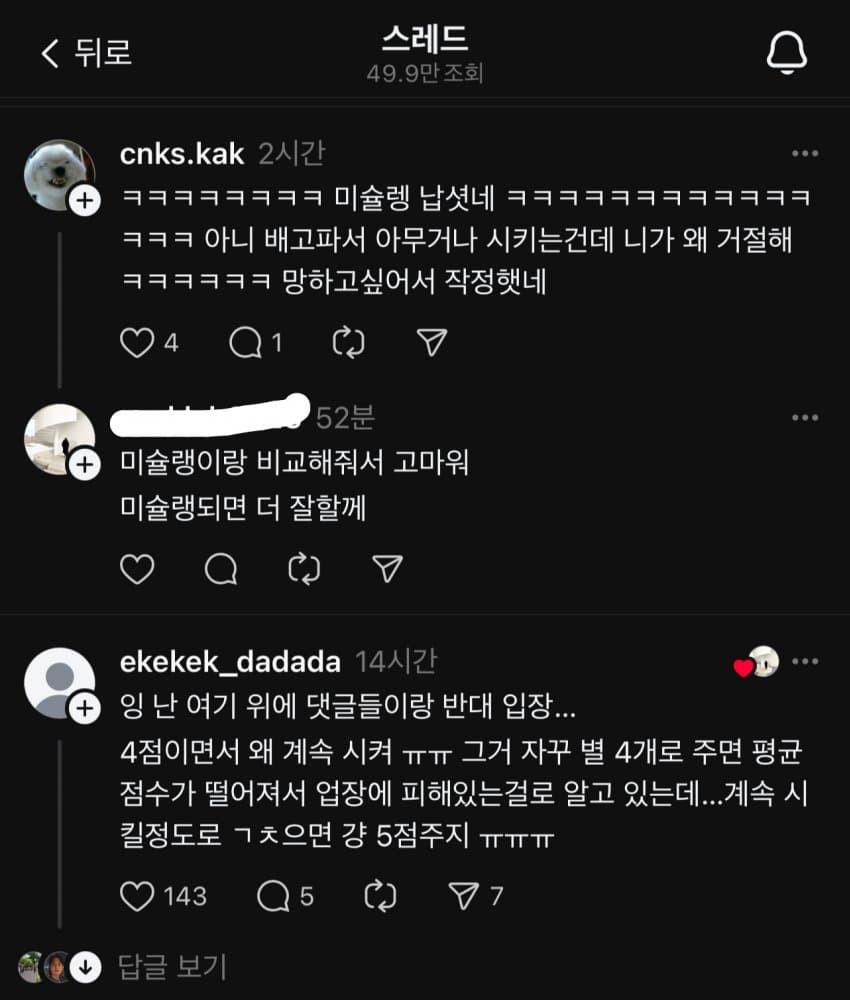Viewport: 850px width, 1000px height.
Task: Like cnks.kak's comment with the heart
Action: click(x=138, y=342)
